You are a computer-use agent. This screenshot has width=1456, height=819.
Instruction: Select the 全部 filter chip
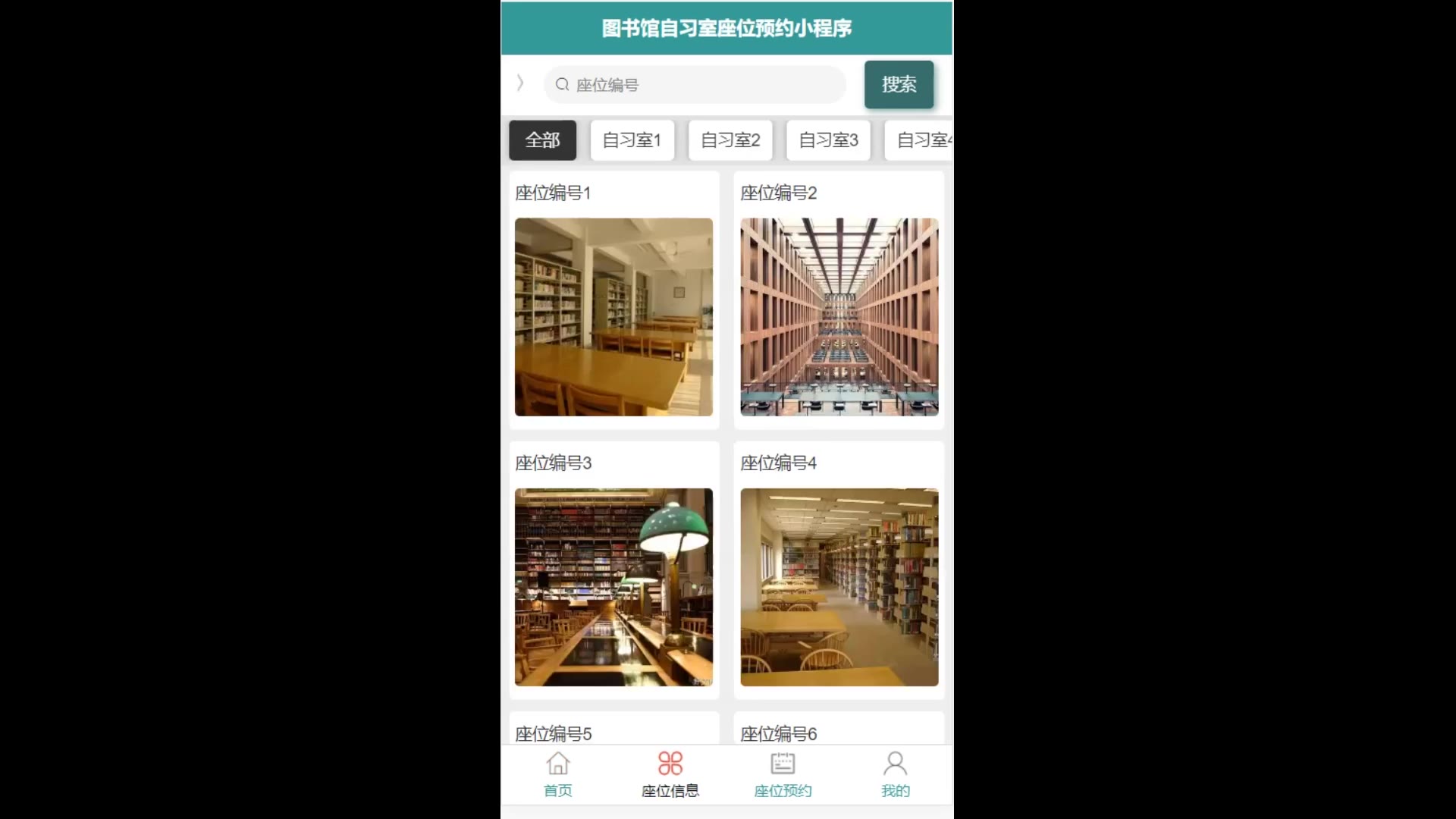(542, 140)
